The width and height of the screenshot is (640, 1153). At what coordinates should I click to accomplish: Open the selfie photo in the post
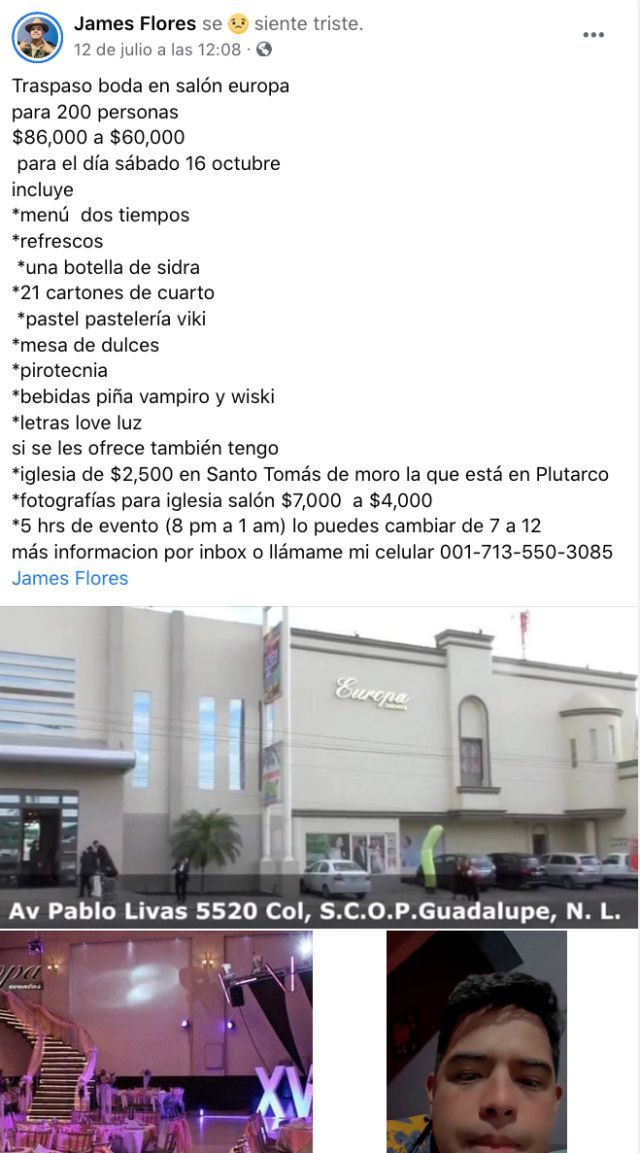pos(476,1040)
